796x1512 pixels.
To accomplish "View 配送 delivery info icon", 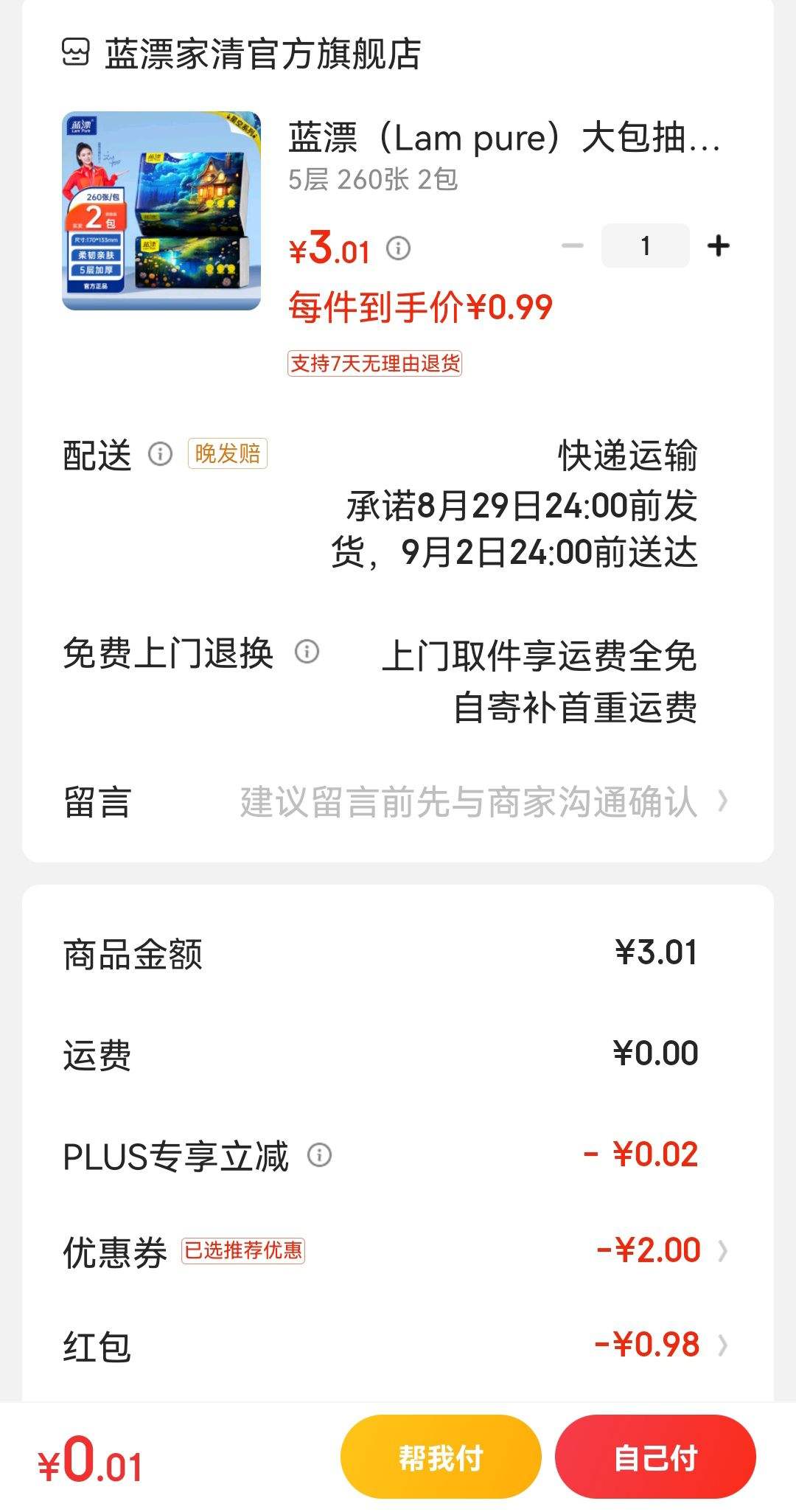I will (160, 454).
